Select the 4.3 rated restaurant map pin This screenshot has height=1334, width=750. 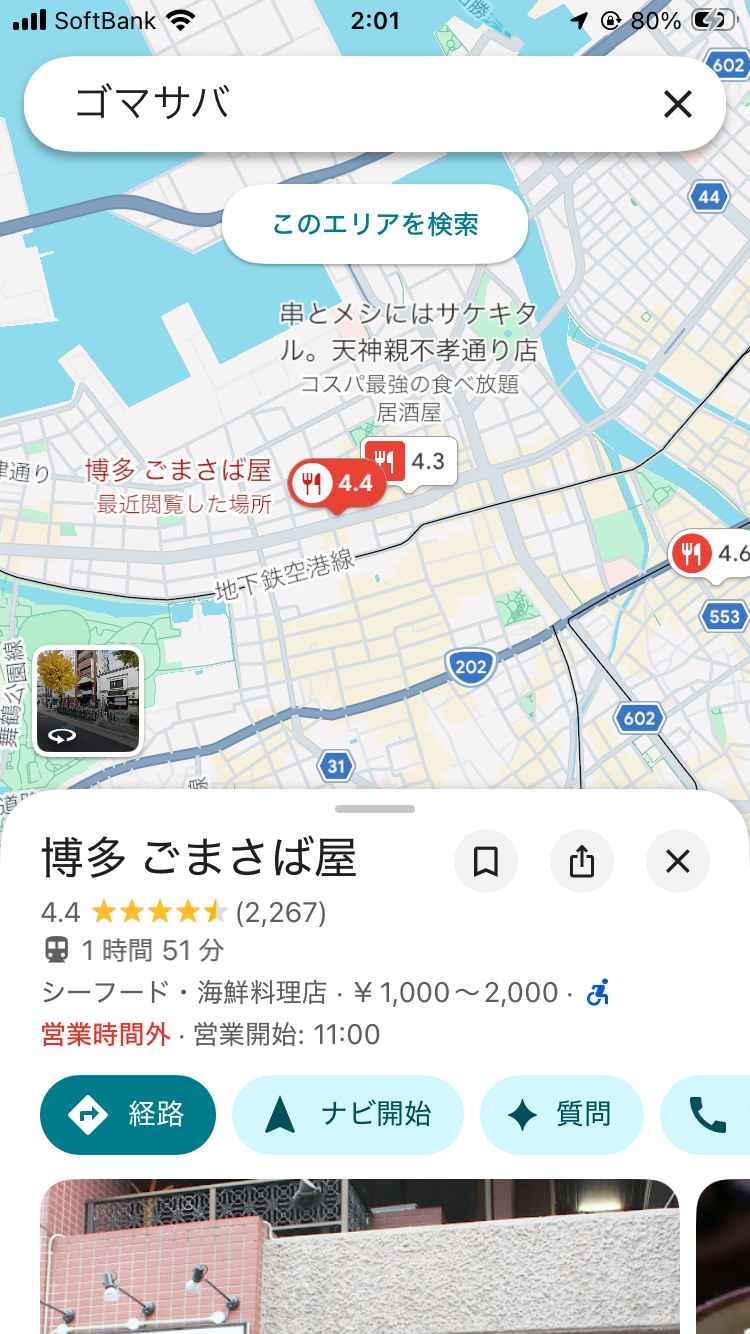(x=410, y=461)
